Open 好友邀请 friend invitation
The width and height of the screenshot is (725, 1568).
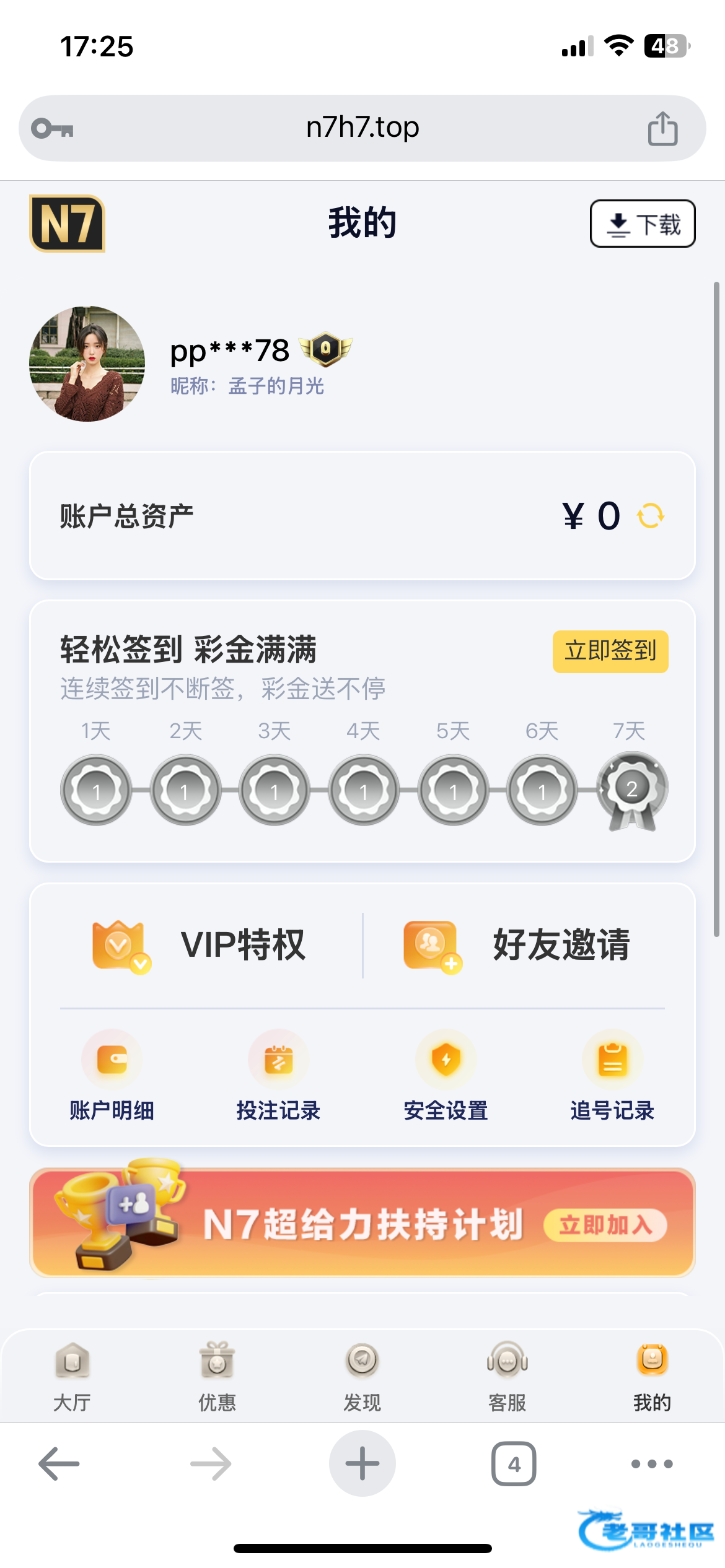coord(517,945)
